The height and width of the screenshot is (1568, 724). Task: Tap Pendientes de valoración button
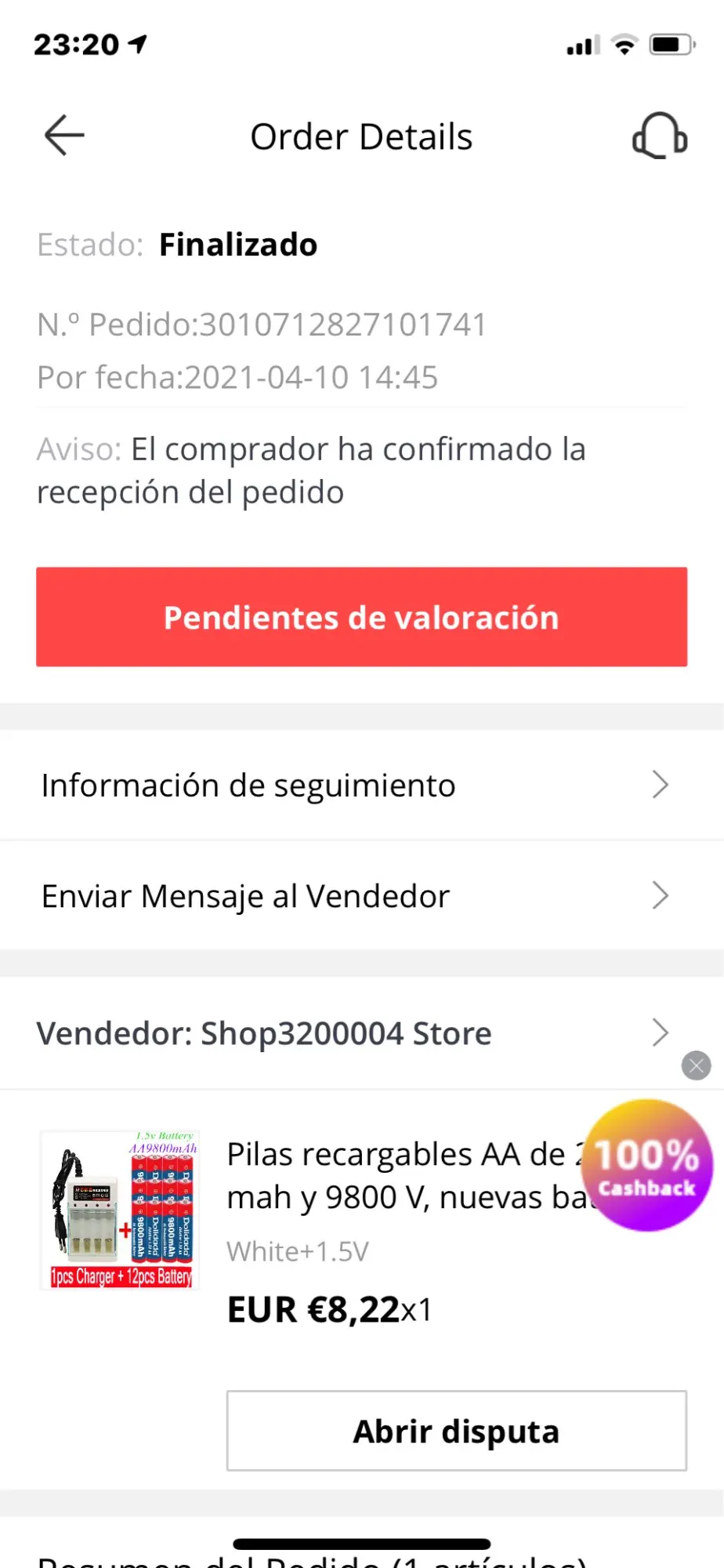(361, 617)
